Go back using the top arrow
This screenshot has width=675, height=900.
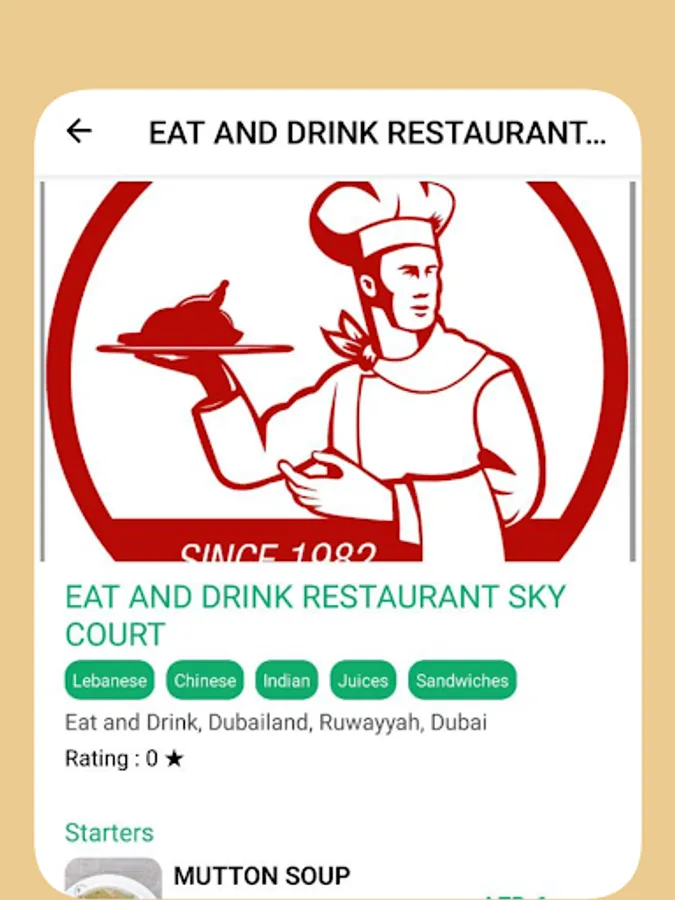pyautogui.click(x=79, y=131)
